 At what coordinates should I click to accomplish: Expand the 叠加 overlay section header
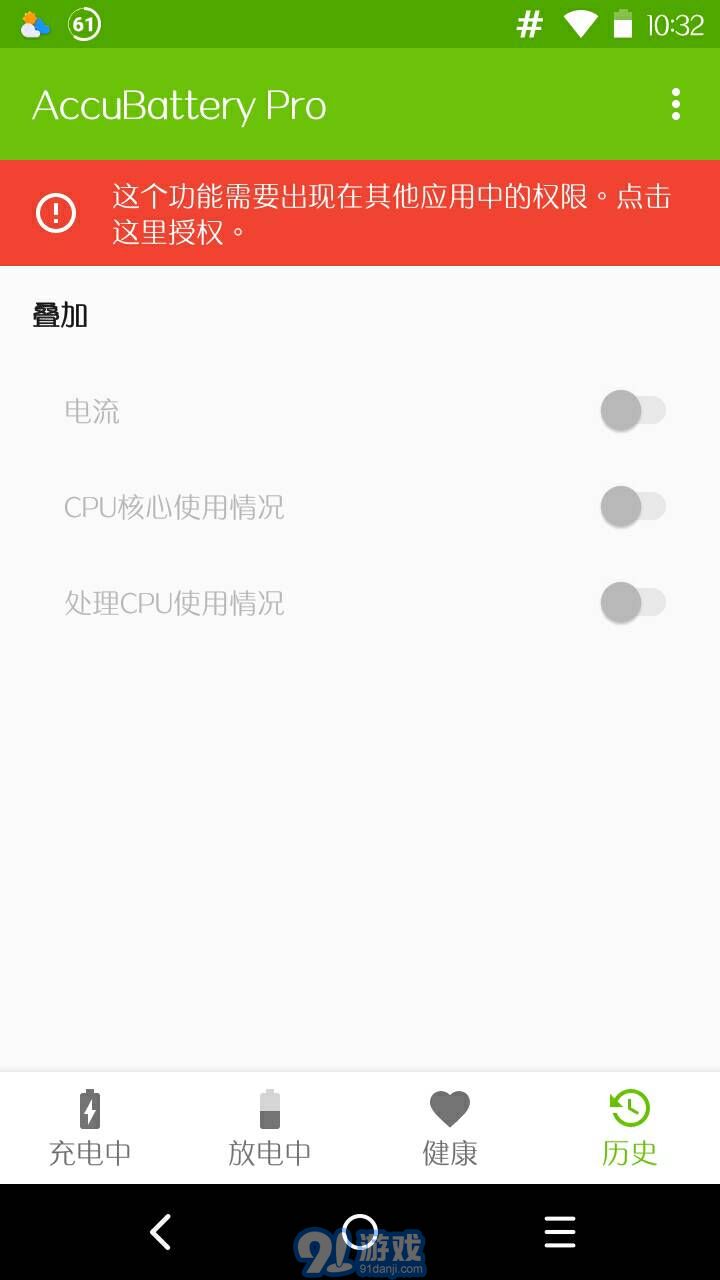59,314
